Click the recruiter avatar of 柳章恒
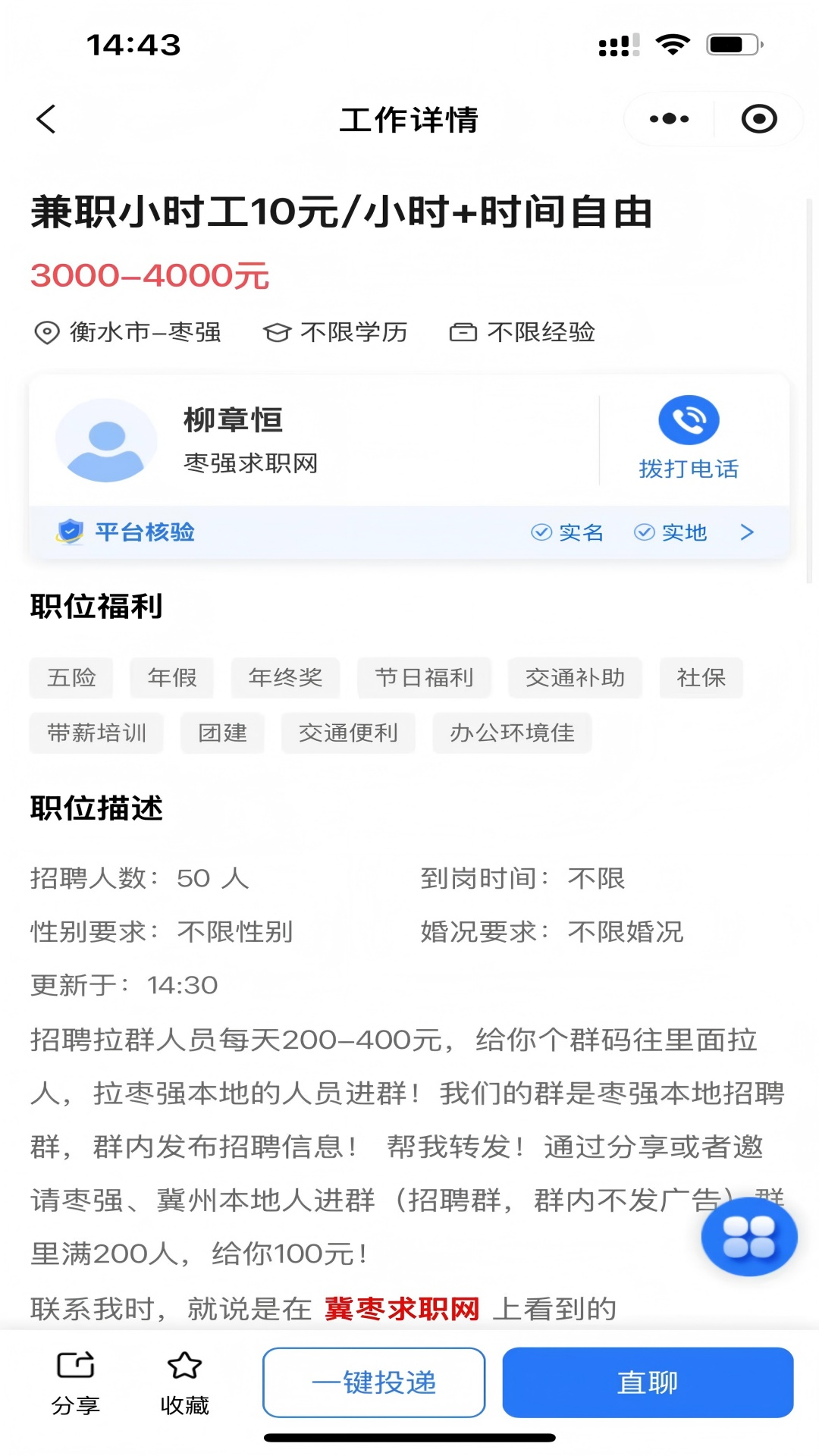Screen dimensions: 819x1456 point(107,440)
